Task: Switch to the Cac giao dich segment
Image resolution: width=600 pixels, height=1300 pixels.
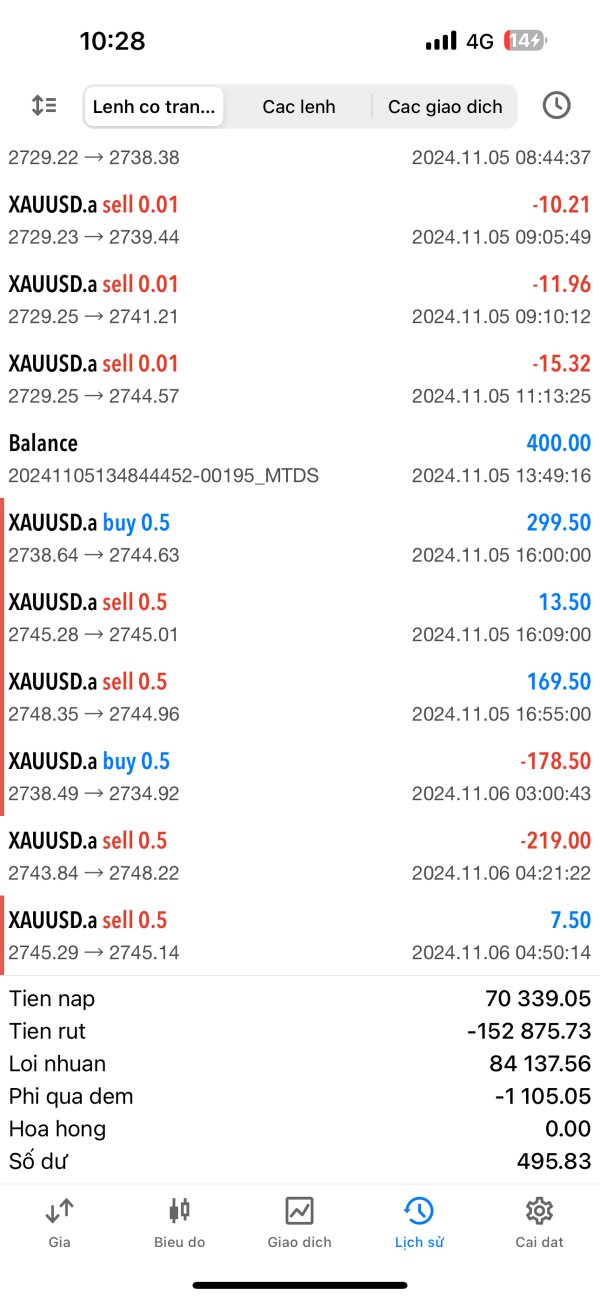Action: pyautogui.click(x=445, y=106)
